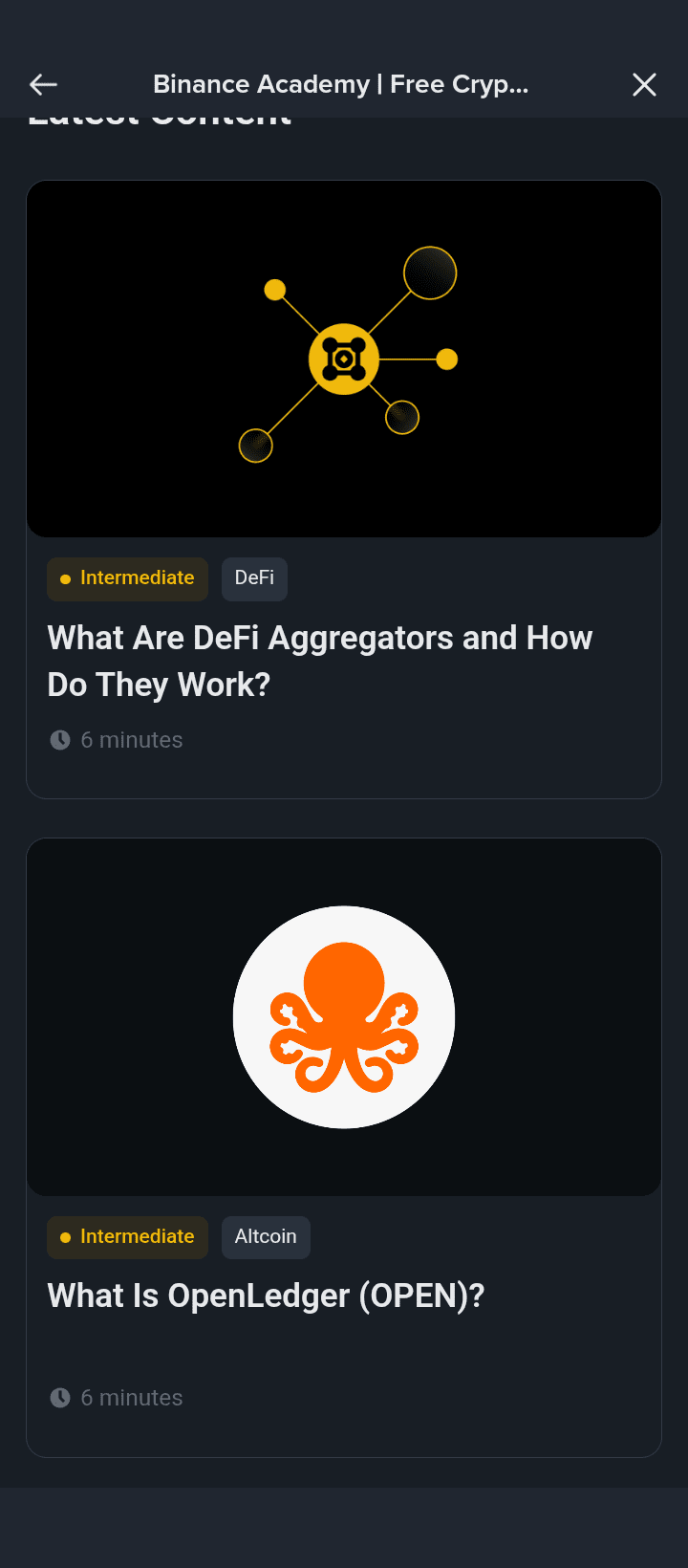Open the What Is OpenLedger (OPEN) article

[266, 1296]
